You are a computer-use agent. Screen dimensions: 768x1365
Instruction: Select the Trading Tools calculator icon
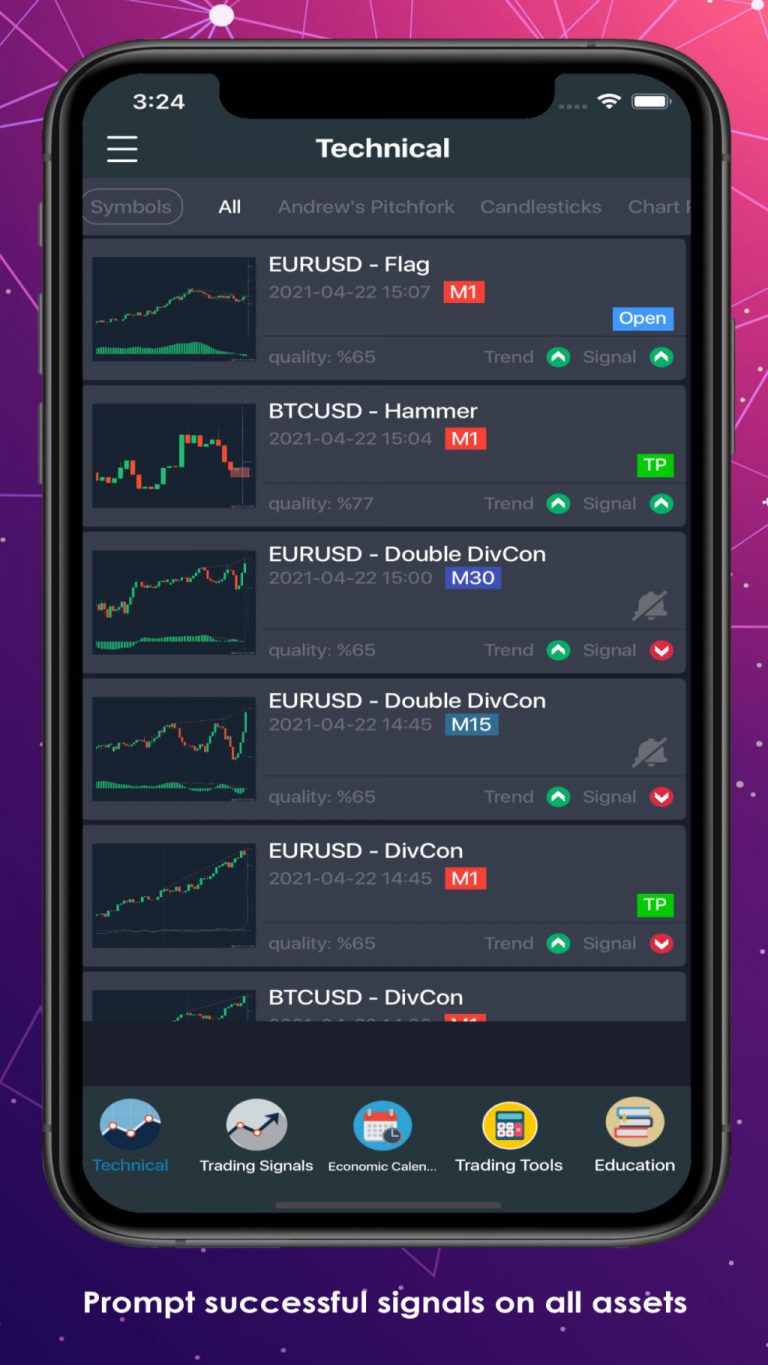(508, 1124)
